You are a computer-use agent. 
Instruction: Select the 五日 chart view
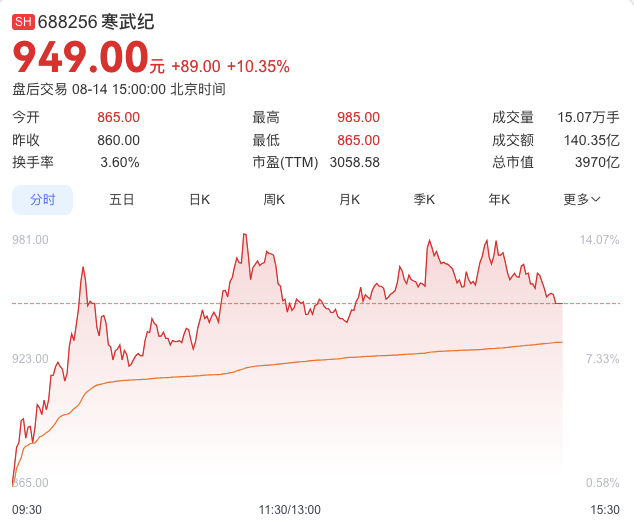coord(122,199)
